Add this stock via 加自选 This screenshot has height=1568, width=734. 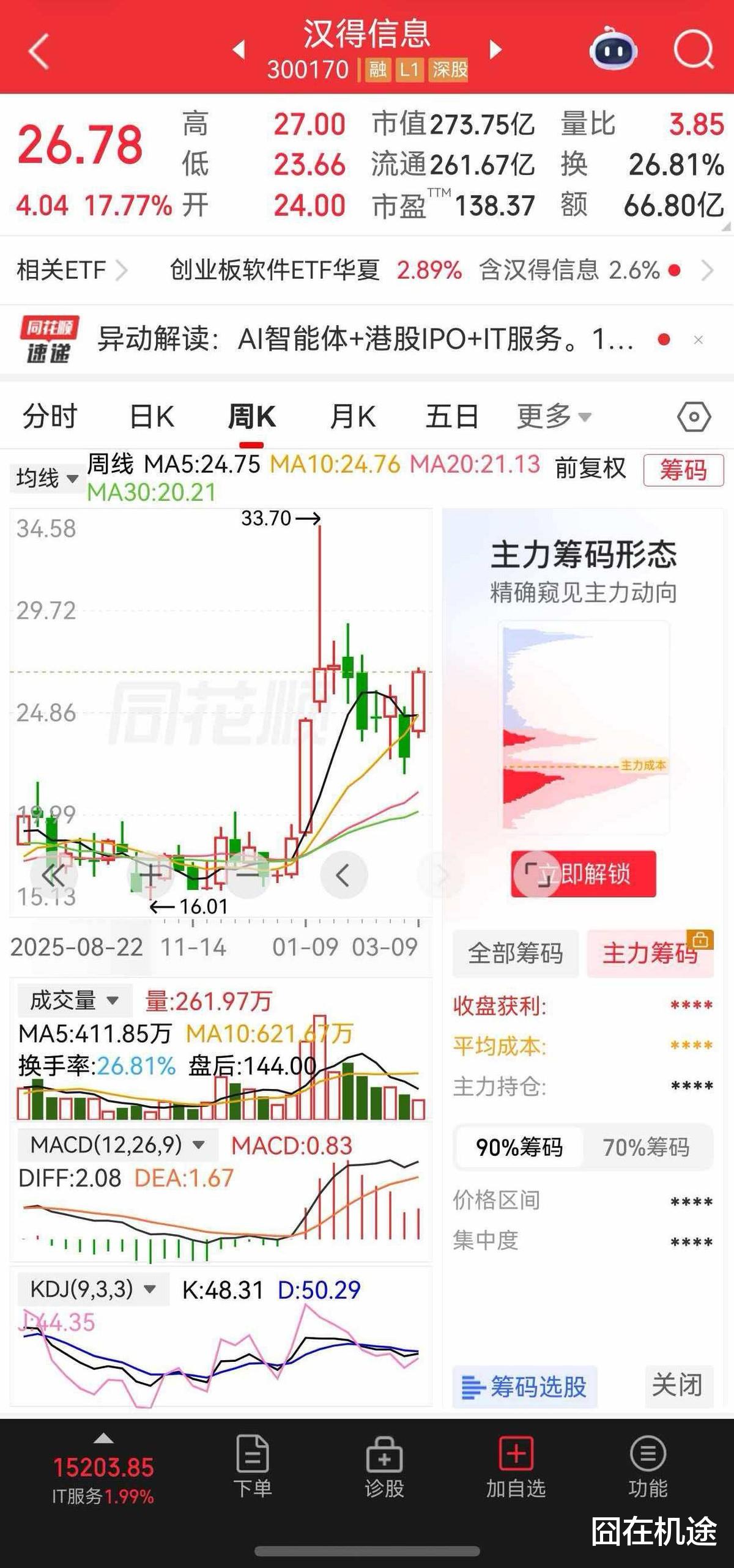click(516, 1468)
